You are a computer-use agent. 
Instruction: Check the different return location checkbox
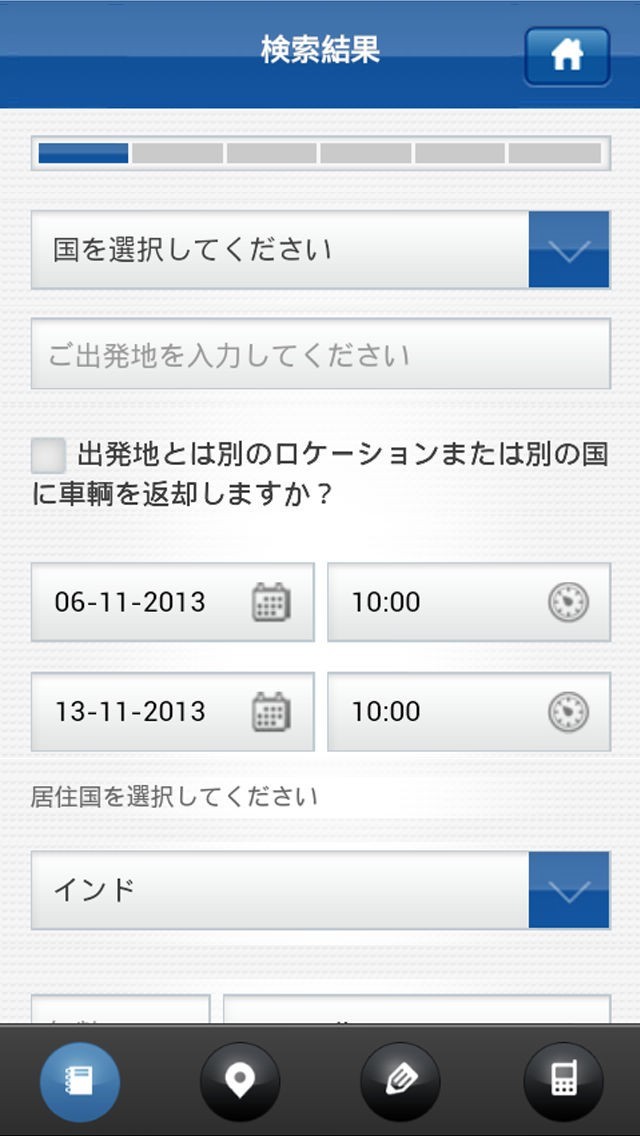48,455
